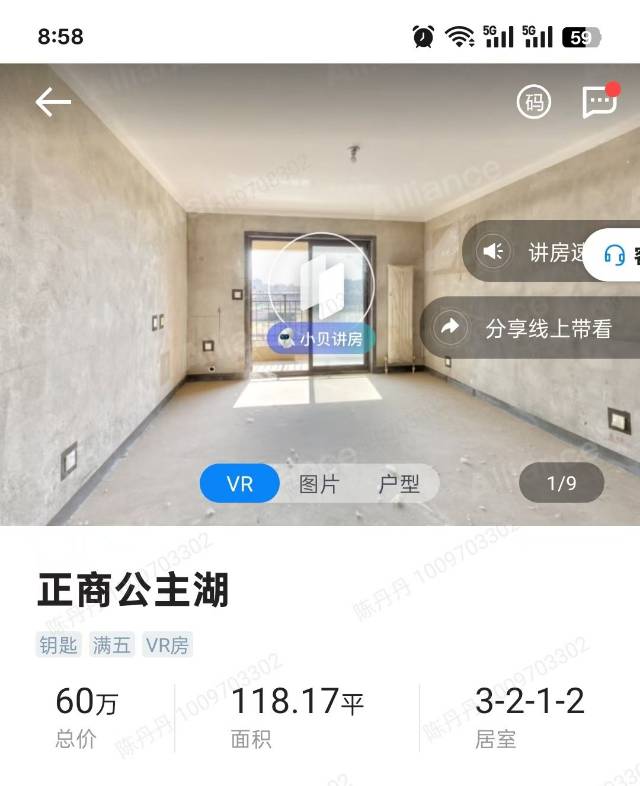Go back using the top-left arrow
Screen dimensions: 640x786
point(52,102)
